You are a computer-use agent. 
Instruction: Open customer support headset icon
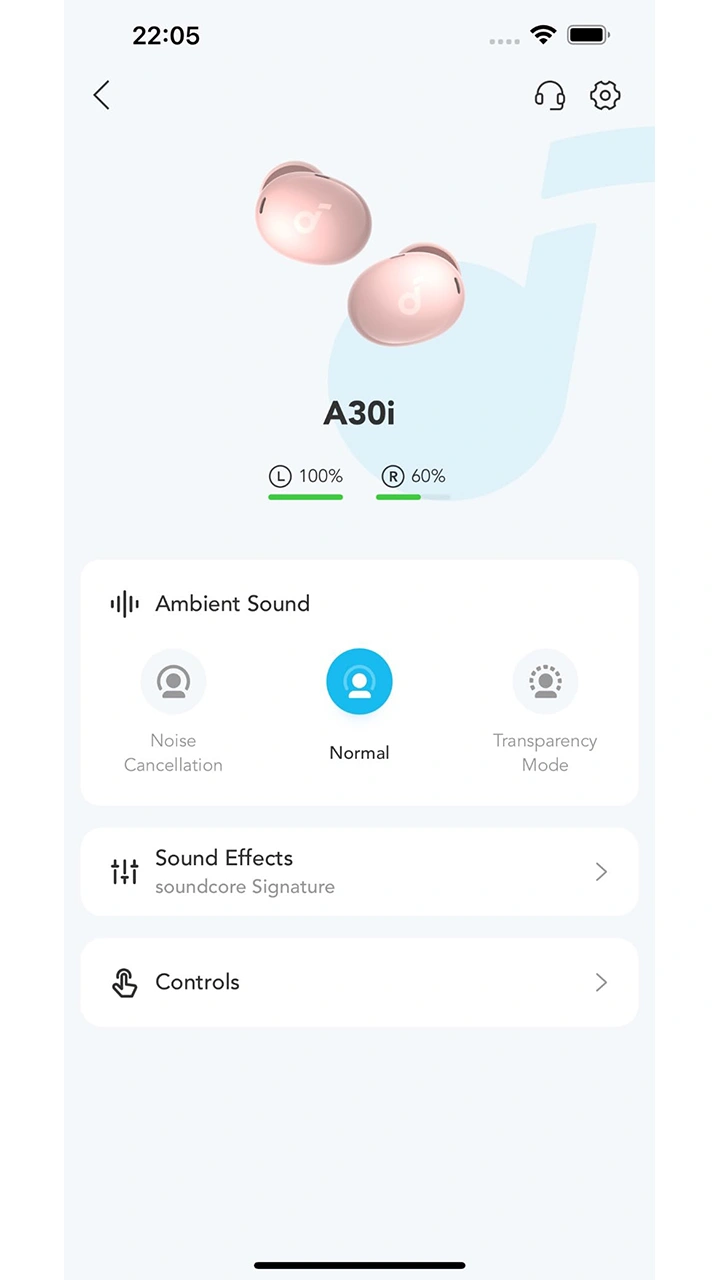click(549, 95)
